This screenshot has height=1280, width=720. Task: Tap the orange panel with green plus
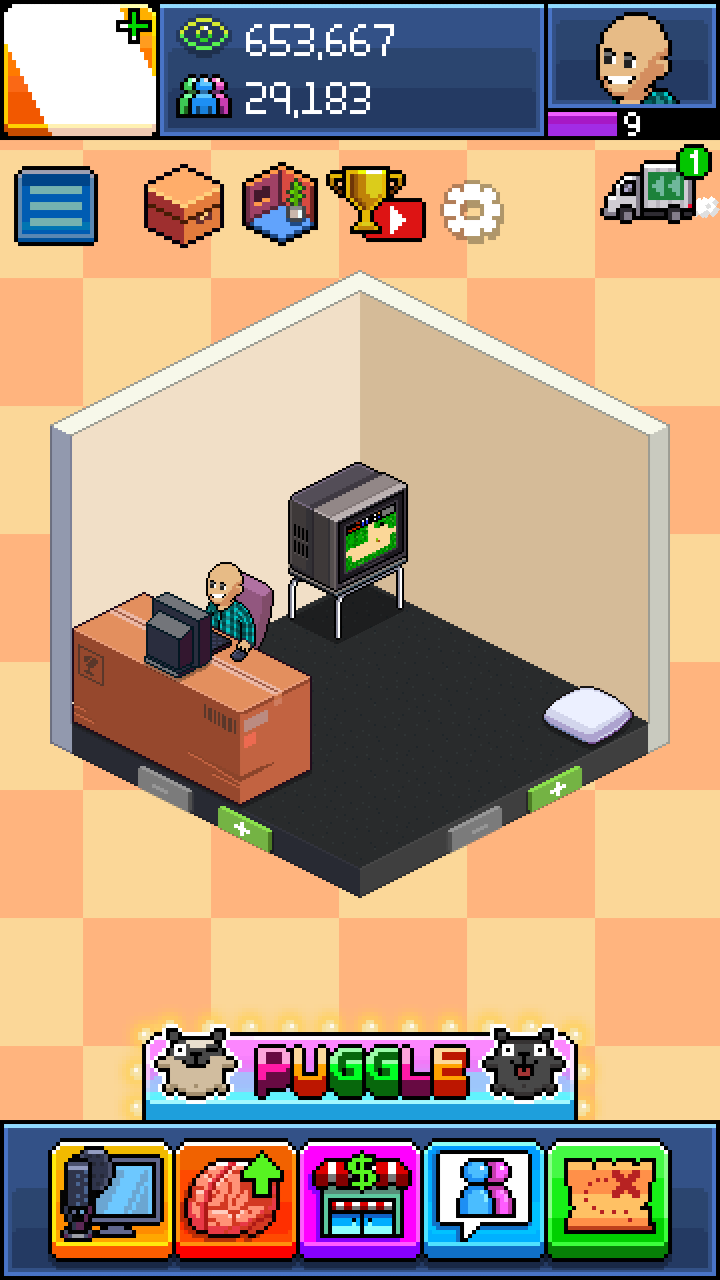click(80, 68)
